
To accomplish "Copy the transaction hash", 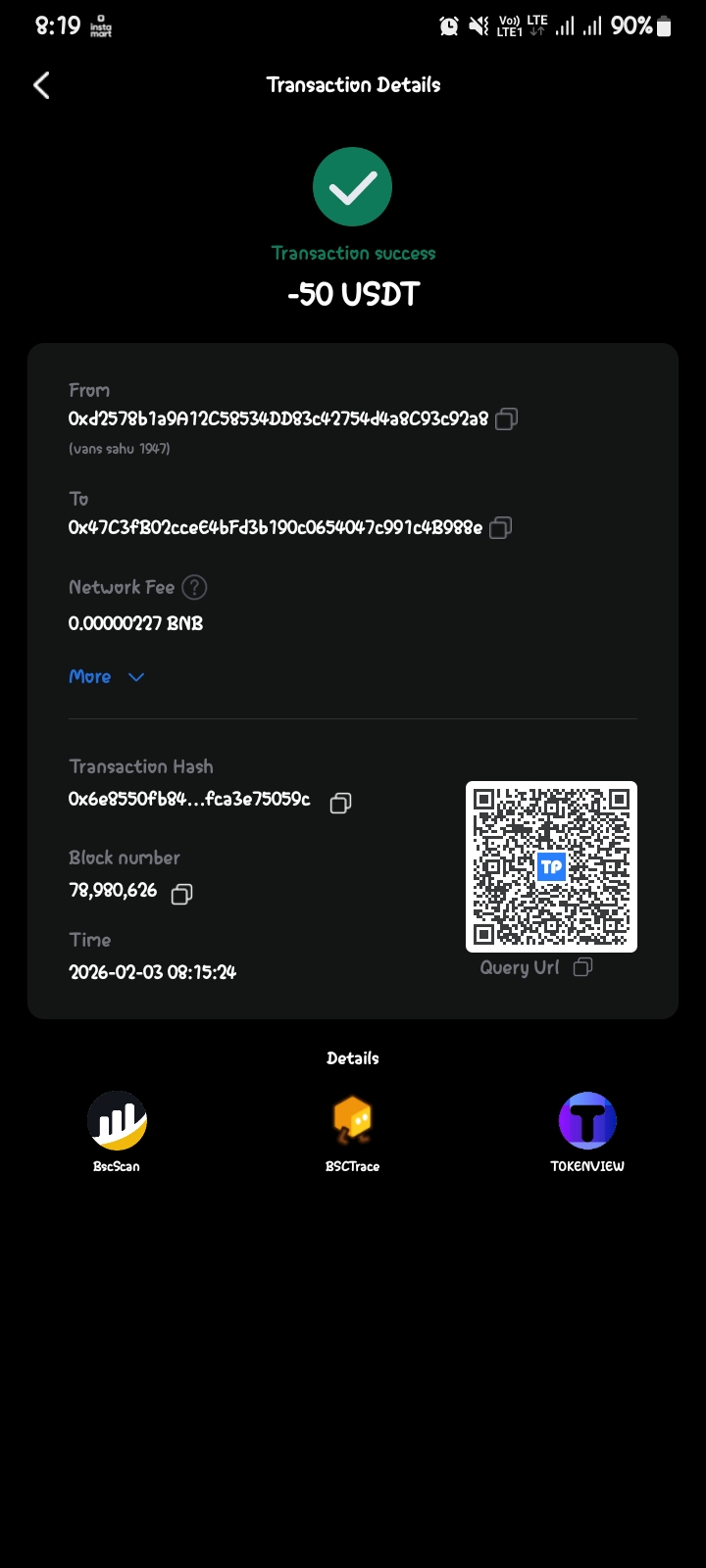I will [x=340, y=803].
